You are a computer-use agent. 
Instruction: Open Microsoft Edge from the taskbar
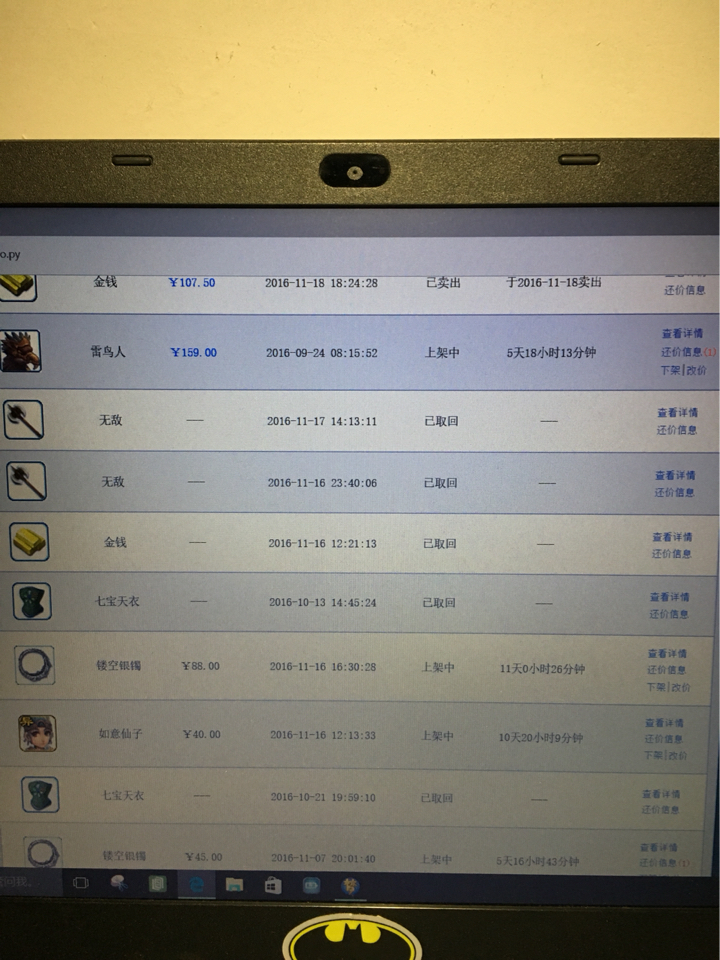pyautogui.click(x=196, y=885)
